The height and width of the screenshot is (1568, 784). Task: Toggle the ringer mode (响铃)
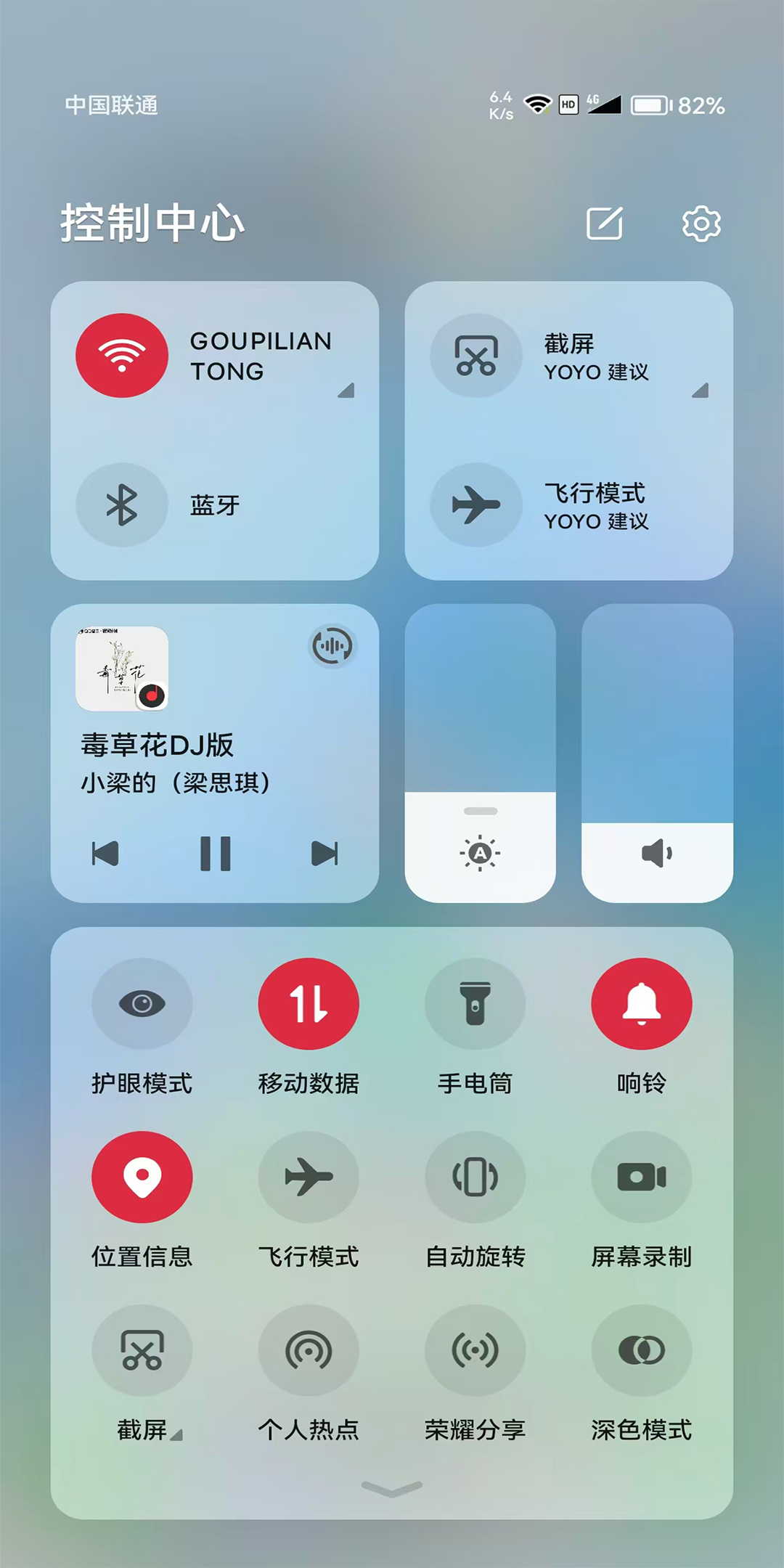(642, 1003)
